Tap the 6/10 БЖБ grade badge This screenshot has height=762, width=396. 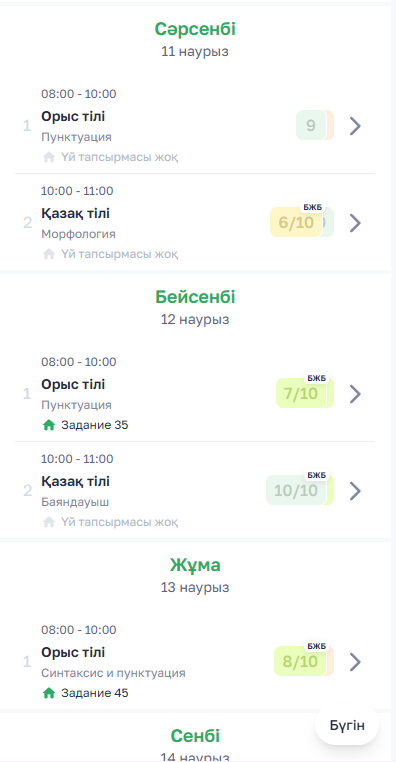pos(296,223)
